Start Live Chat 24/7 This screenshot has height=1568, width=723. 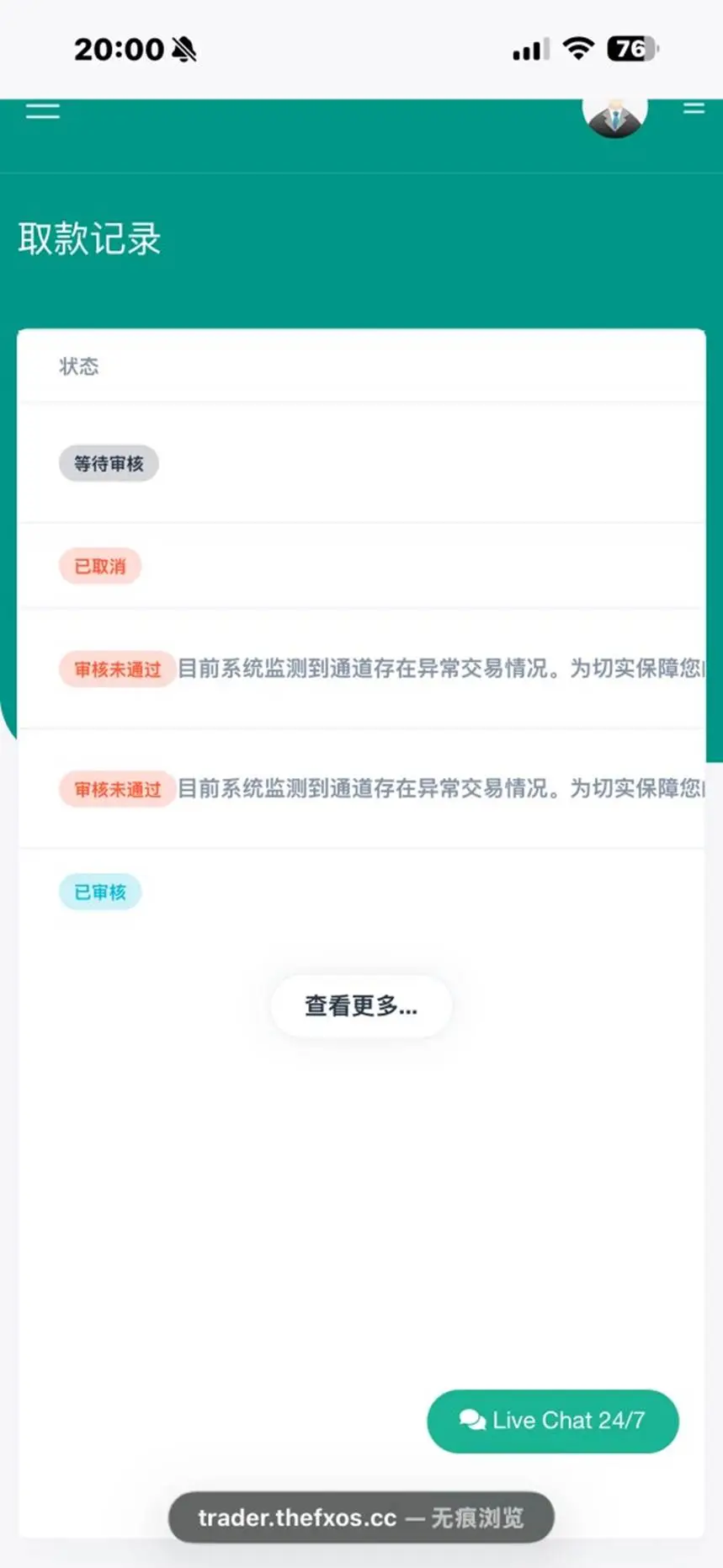pos(553,1421)
